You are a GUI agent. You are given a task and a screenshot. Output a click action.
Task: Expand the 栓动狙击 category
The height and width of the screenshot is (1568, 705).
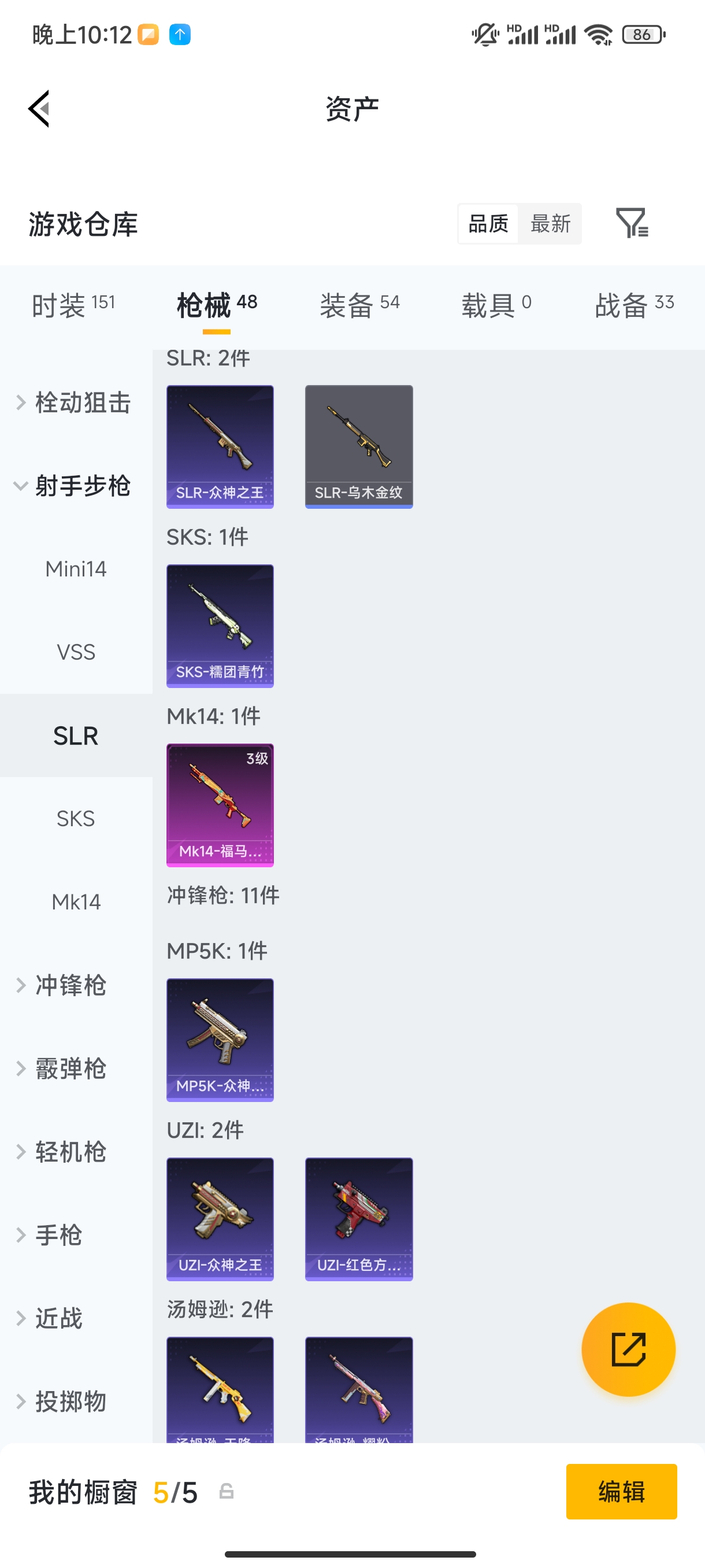(81, 402)
